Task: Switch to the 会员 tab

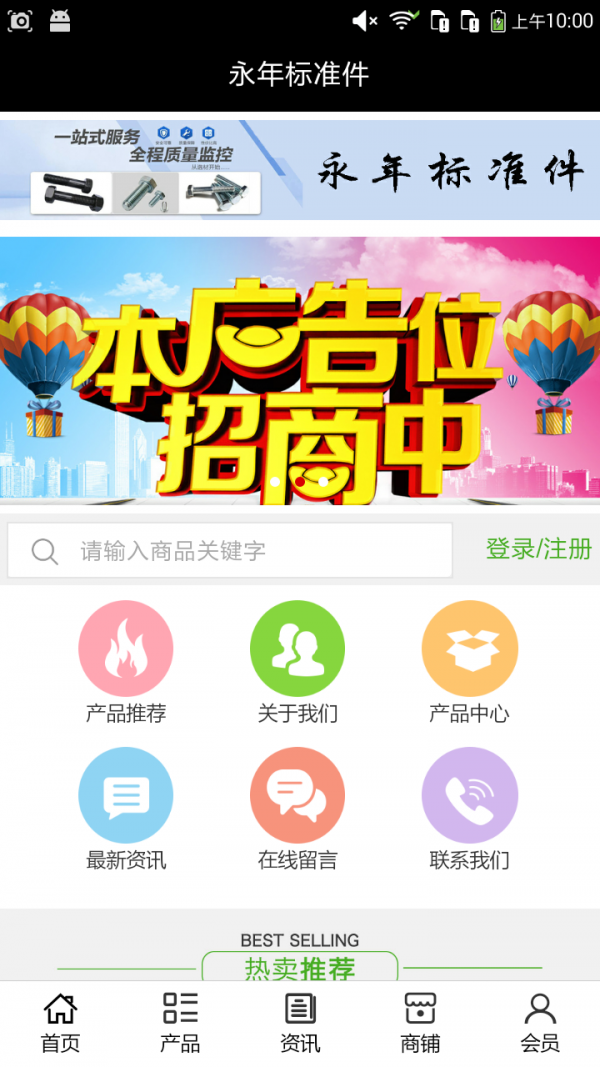Action: [540, 1022]
